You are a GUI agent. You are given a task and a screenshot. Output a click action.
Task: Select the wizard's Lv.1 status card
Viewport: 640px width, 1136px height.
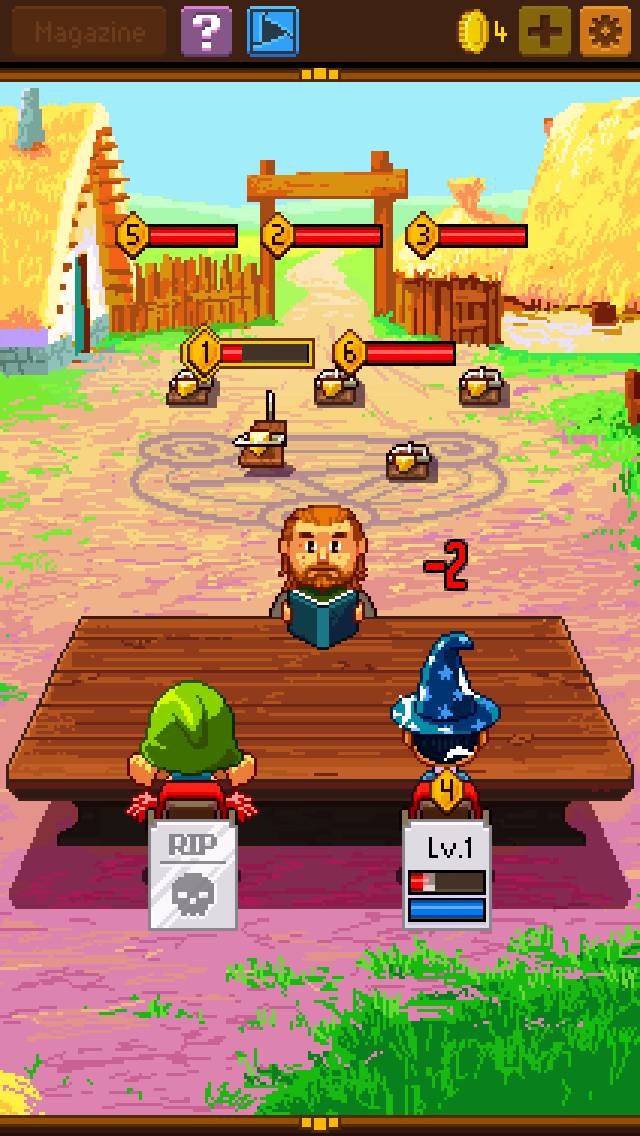[x=446, y=872]
